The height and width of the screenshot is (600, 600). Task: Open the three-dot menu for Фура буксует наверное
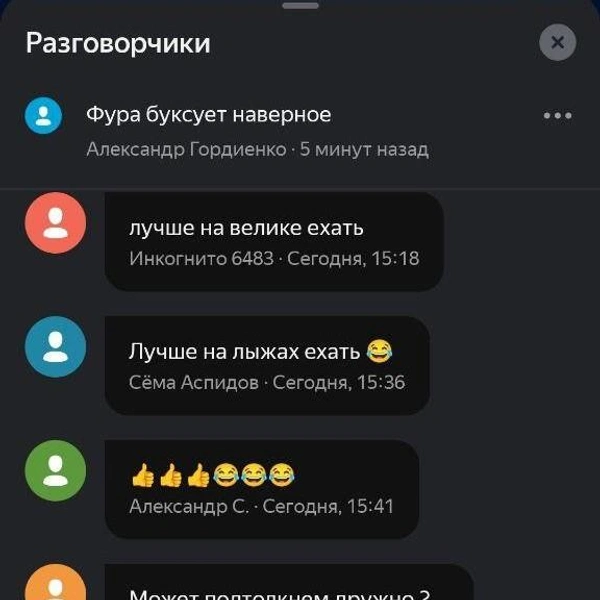tap(557, 116)
